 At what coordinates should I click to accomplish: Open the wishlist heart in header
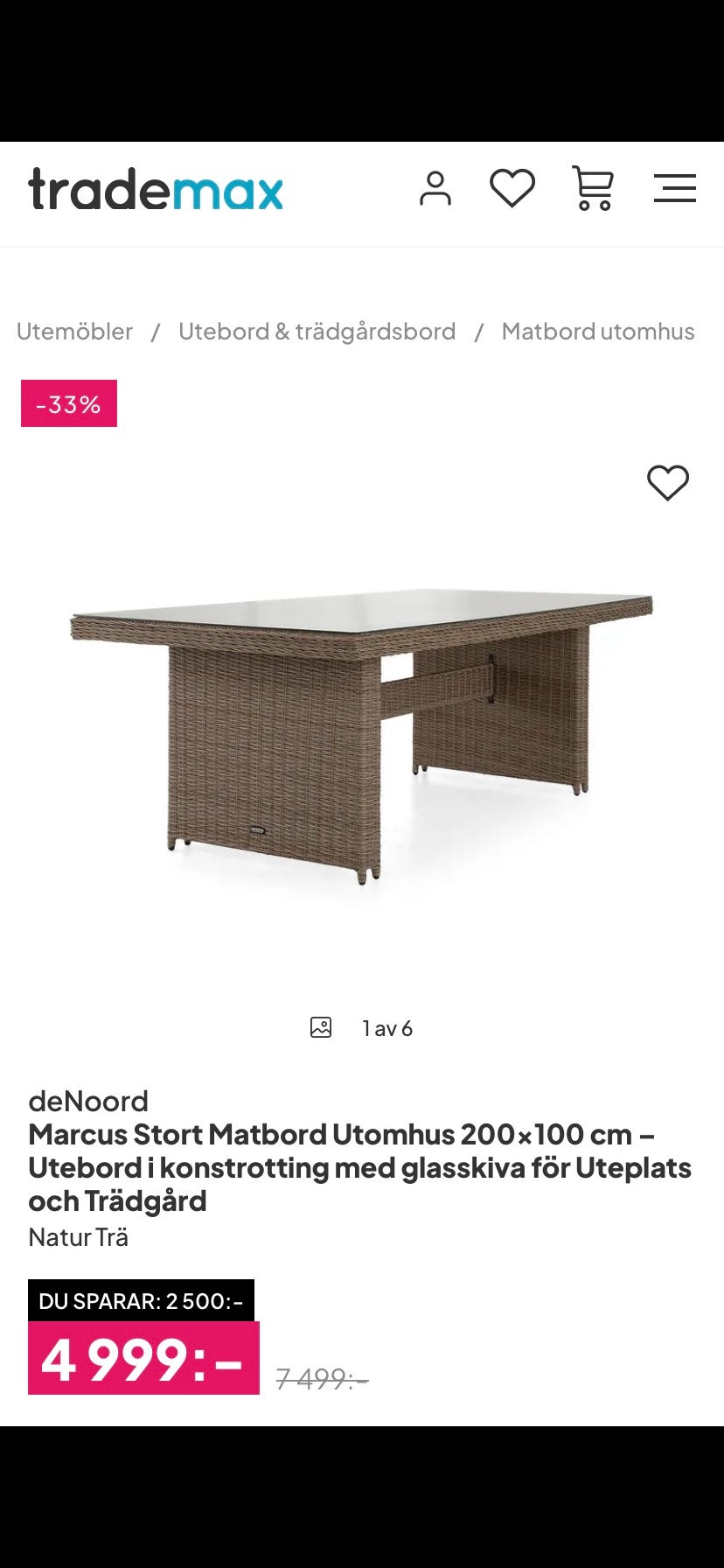(x=512, y=189)
